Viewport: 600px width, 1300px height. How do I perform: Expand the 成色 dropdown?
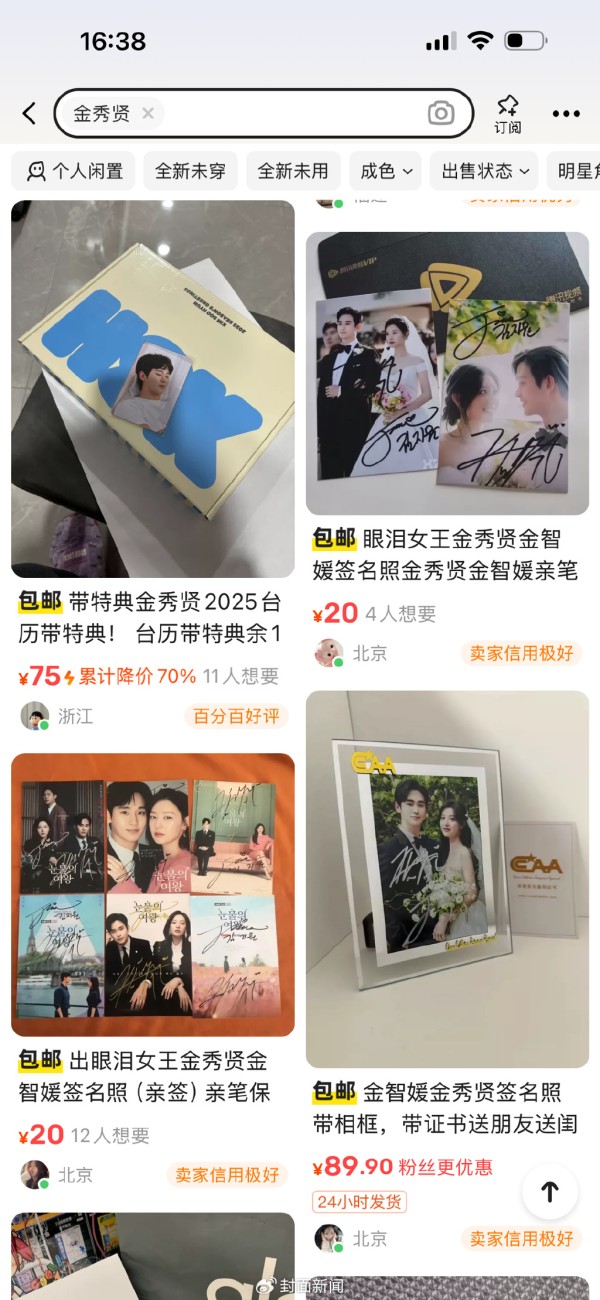[385, 171]
